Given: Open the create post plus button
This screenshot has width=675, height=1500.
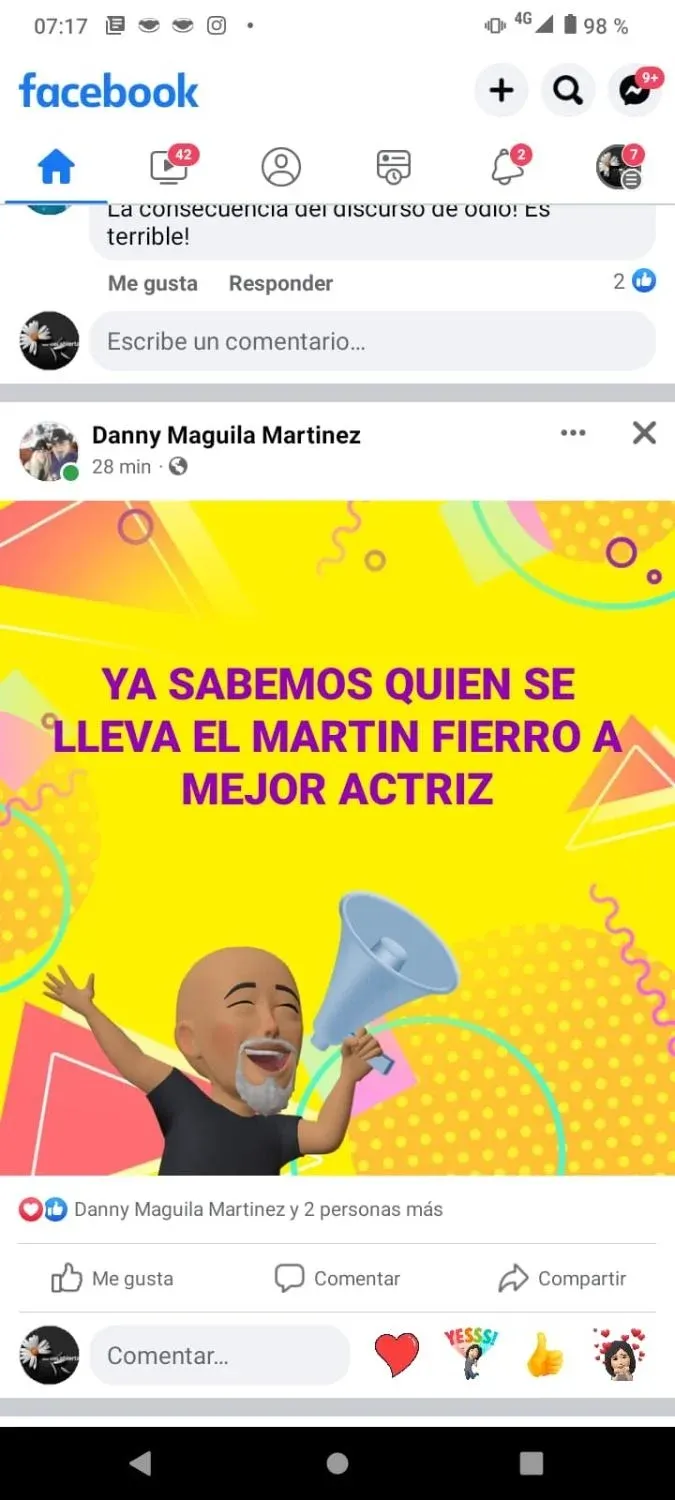Looking at the screenshot, I should pos(501,91).
